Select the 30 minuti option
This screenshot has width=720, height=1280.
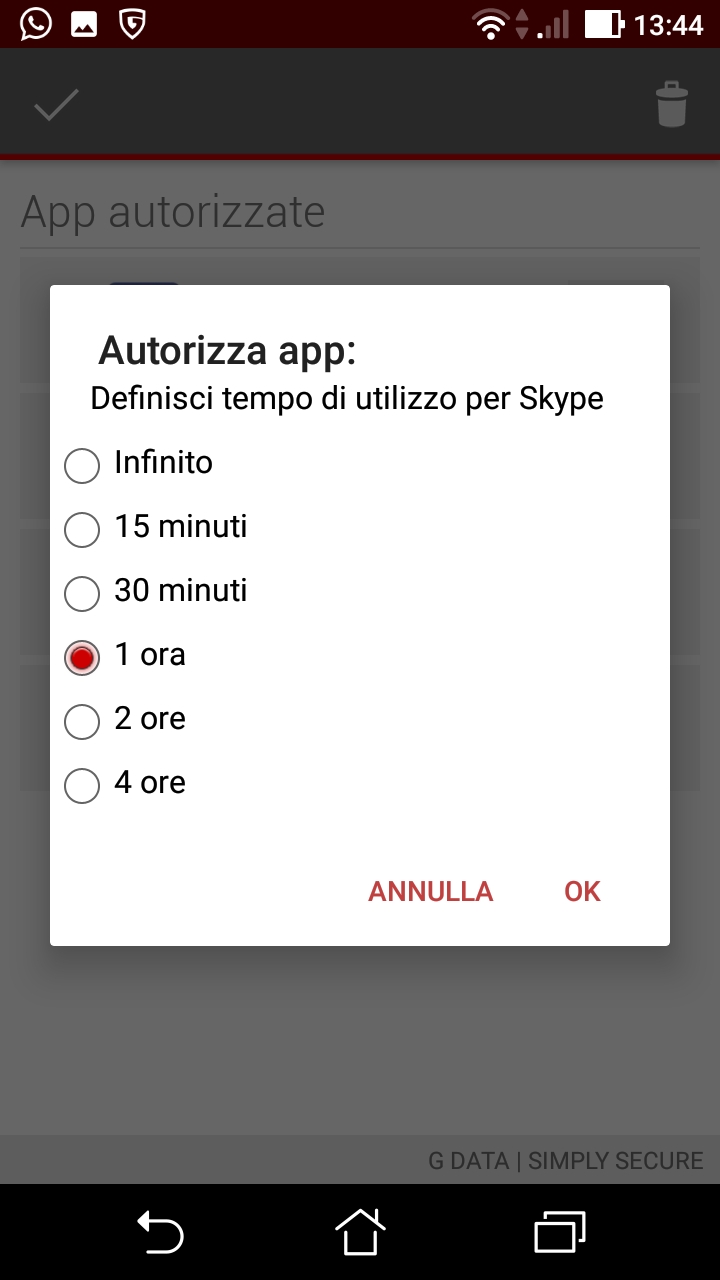(x=82, y=593)
